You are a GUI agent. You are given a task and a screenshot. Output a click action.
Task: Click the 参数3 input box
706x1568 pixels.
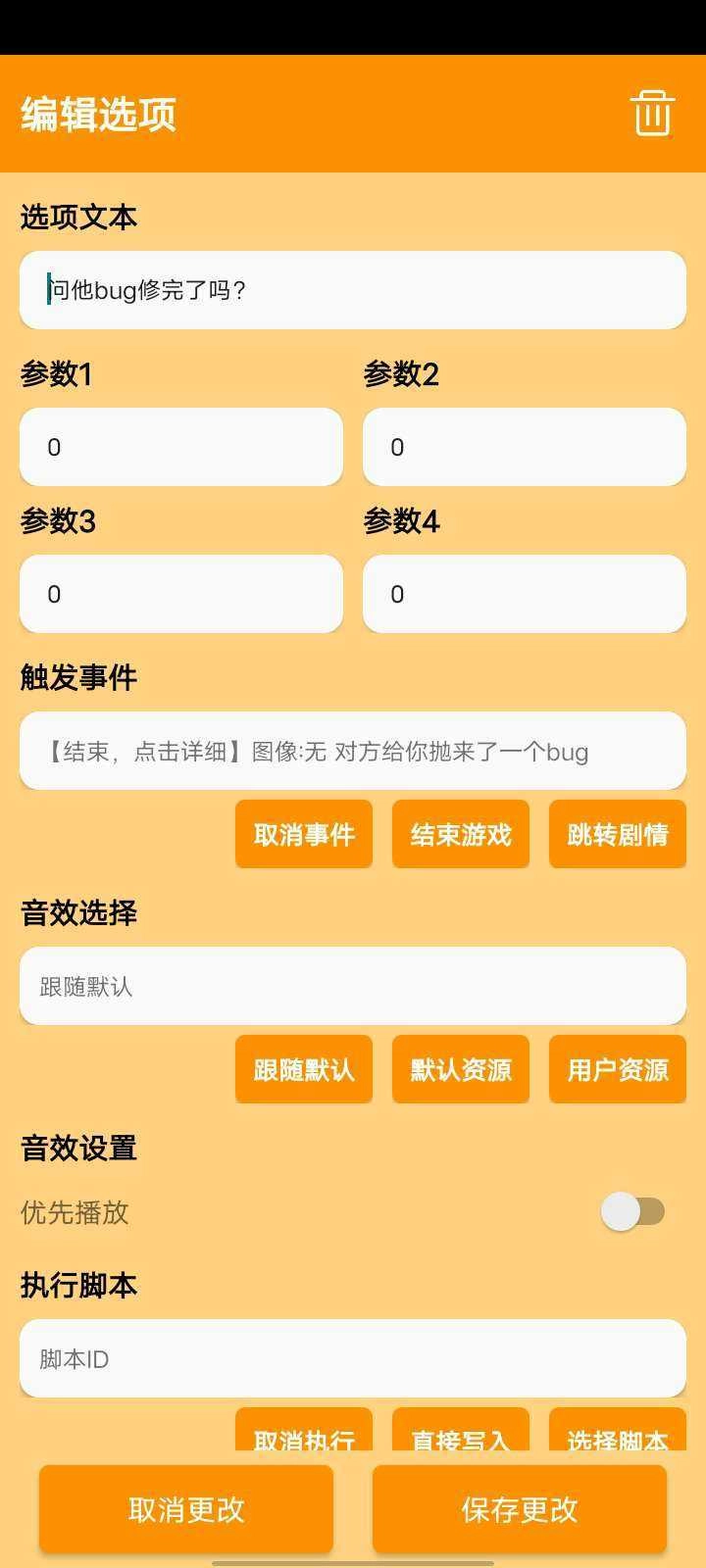(180, 594)
